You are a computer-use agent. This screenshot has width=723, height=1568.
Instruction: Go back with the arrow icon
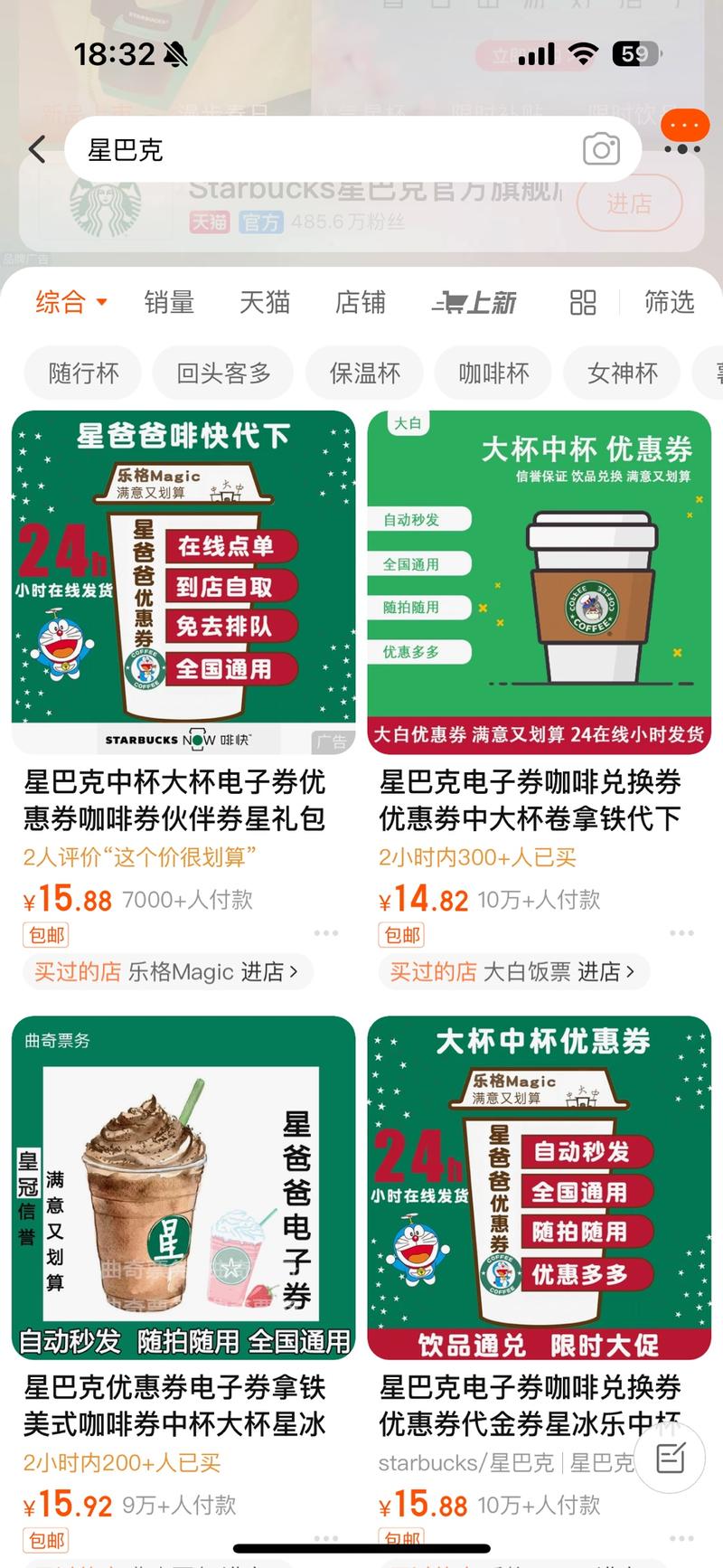[x=37, y=149]
